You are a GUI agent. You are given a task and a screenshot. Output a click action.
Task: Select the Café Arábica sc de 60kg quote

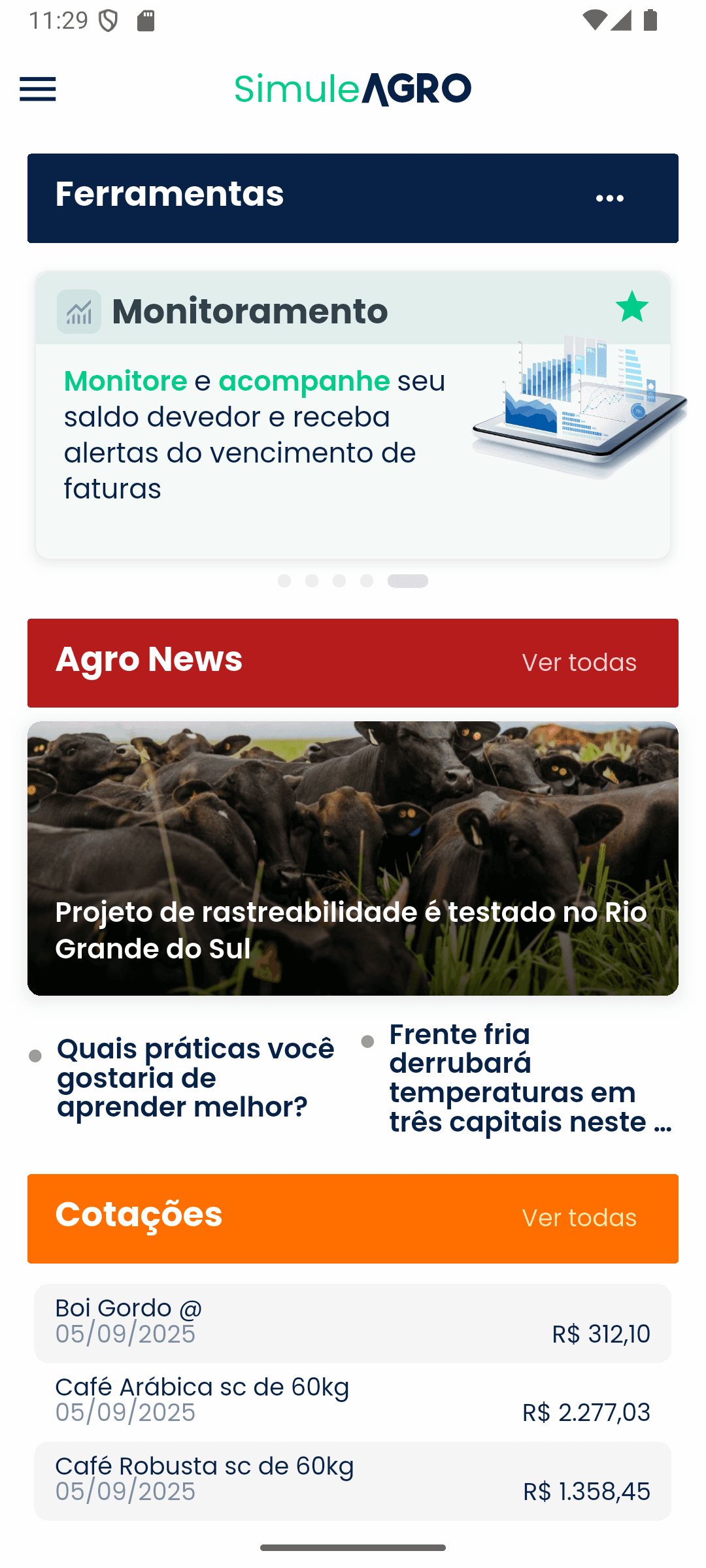coord(353,1401)
